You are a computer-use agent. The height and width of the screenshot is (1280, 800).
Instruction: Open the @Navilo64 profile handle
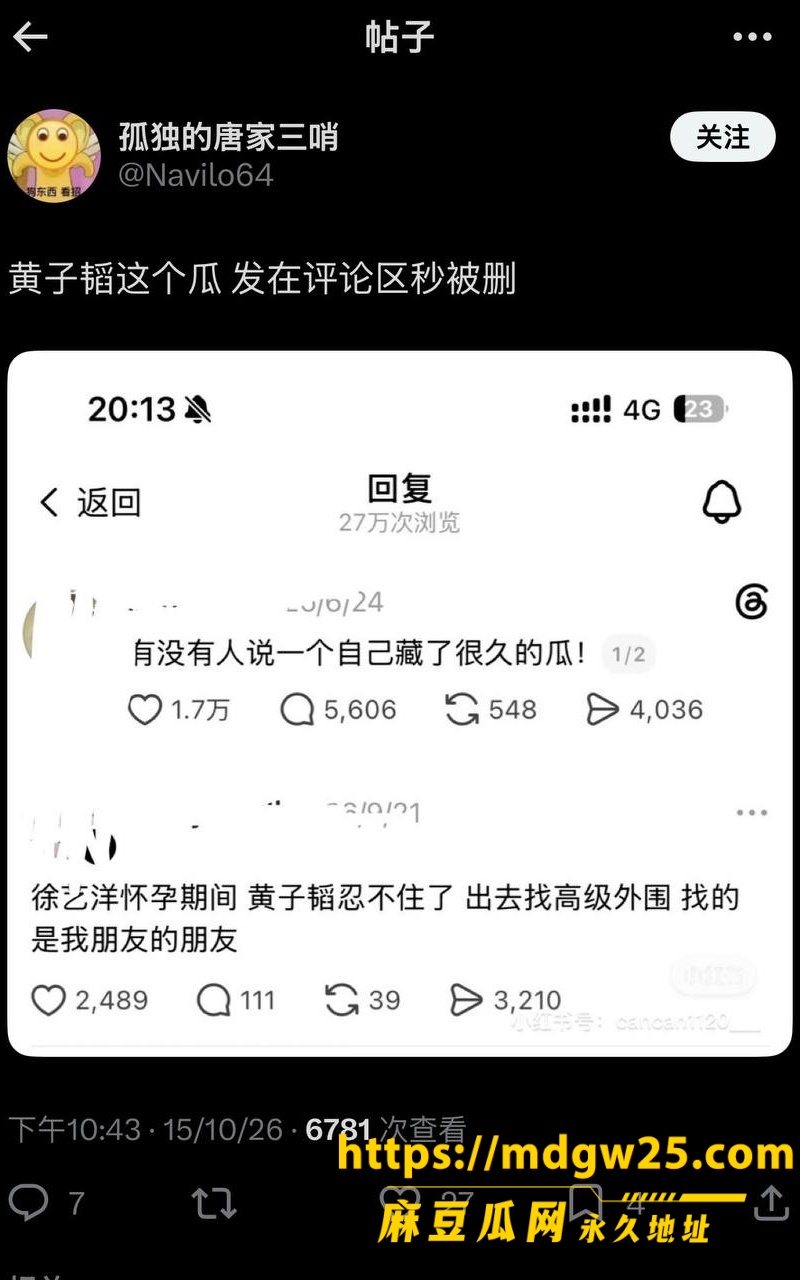(x=196, y=175)
